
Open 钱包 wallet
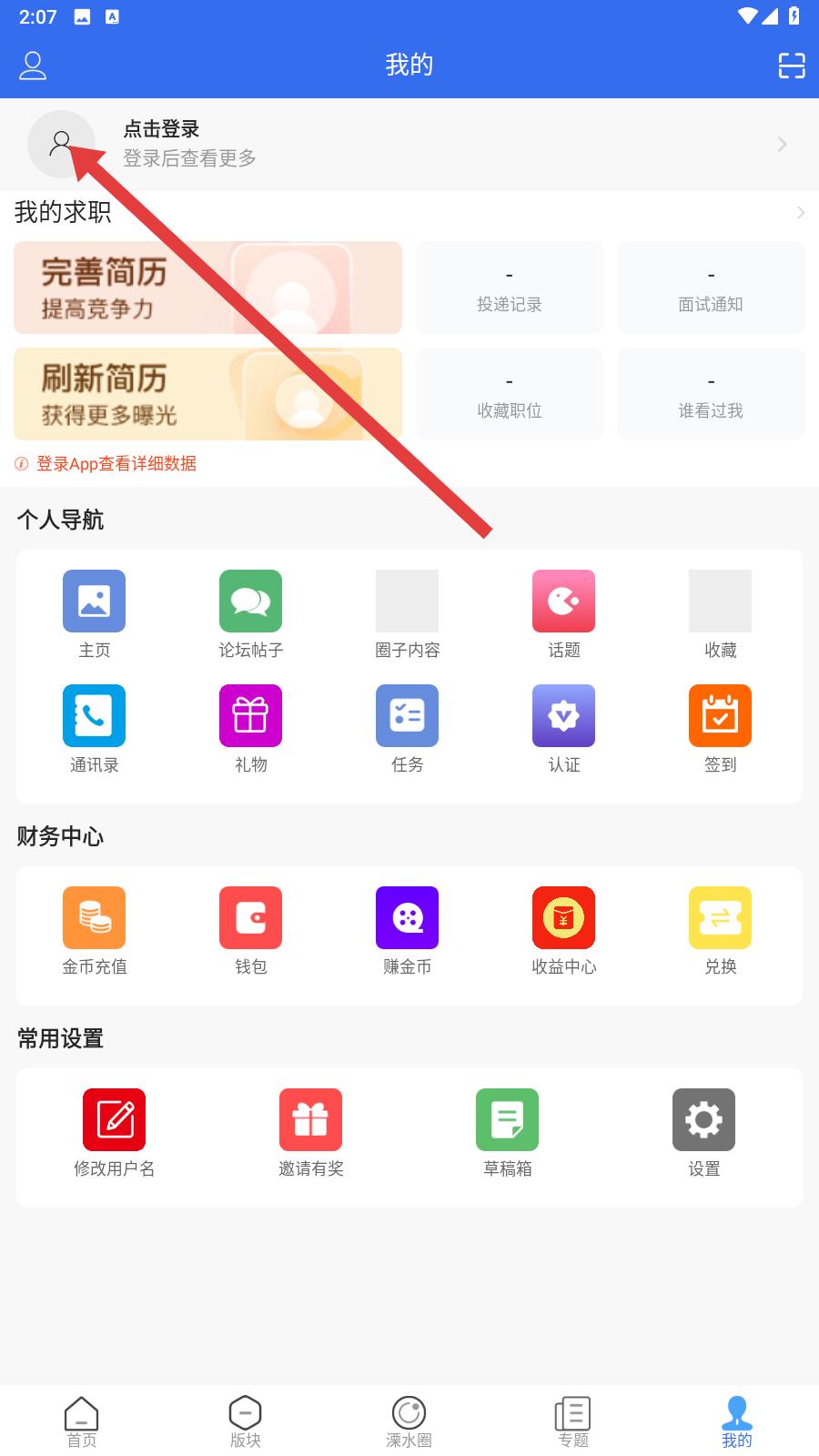click(250, 931)
